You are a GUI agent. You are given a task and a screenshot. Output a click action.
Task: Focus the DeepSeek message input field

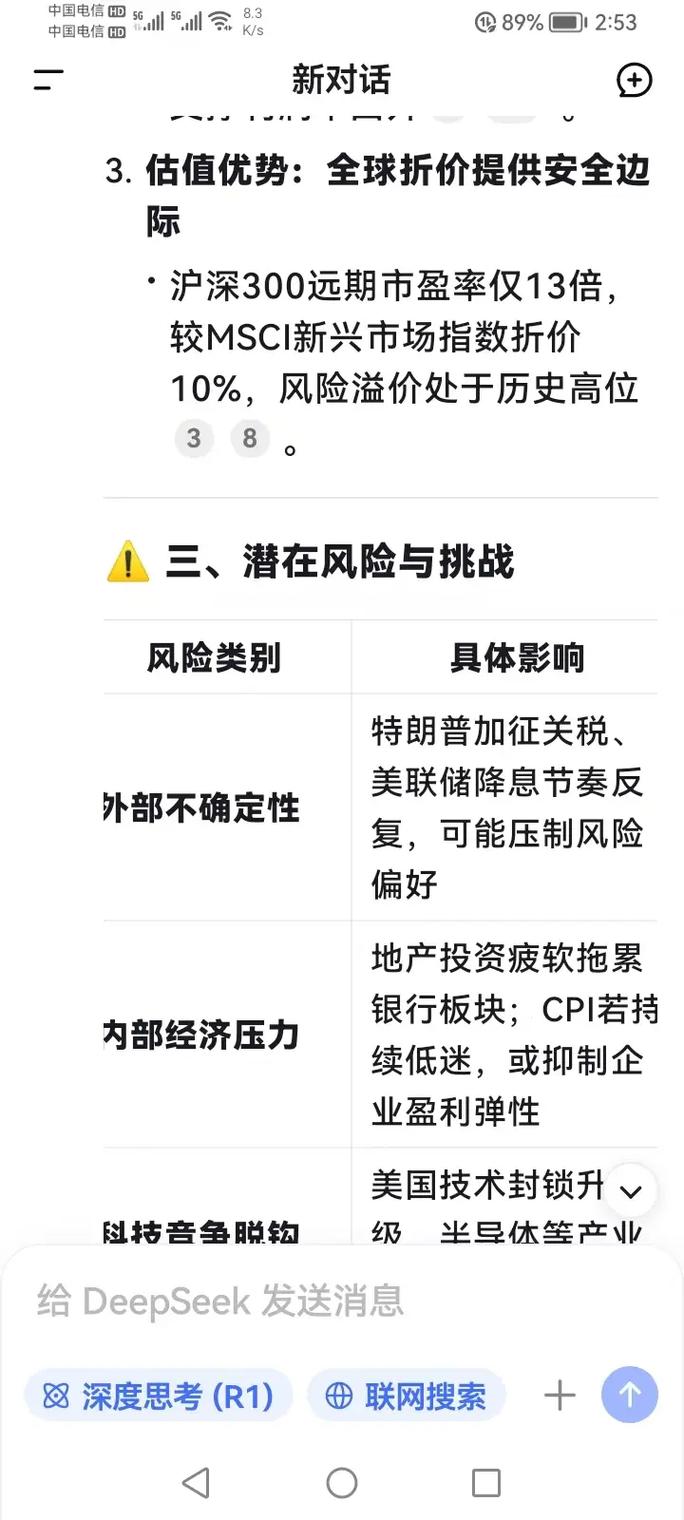tap(300, 1301)
